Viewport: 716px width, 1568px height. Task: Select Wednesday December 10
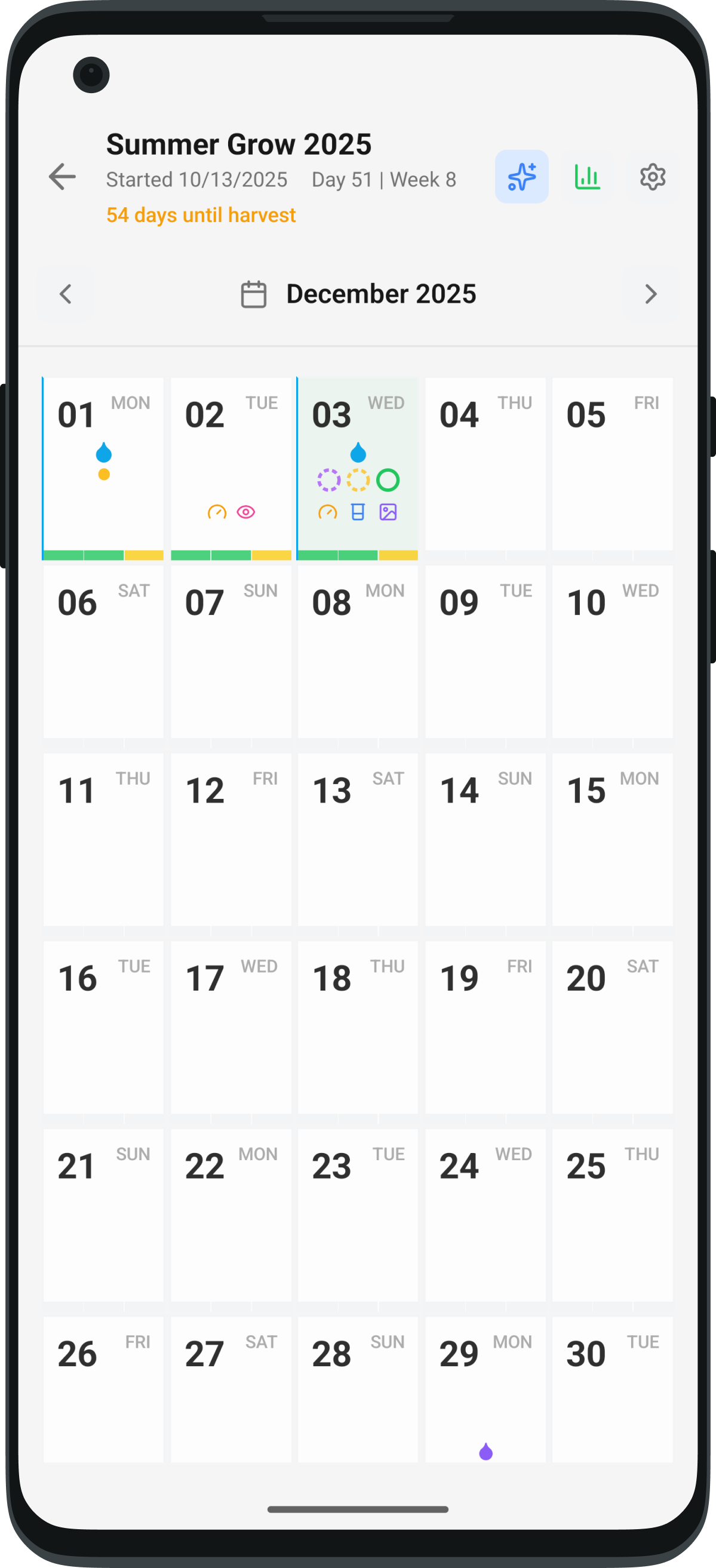[x=613, y=653]
